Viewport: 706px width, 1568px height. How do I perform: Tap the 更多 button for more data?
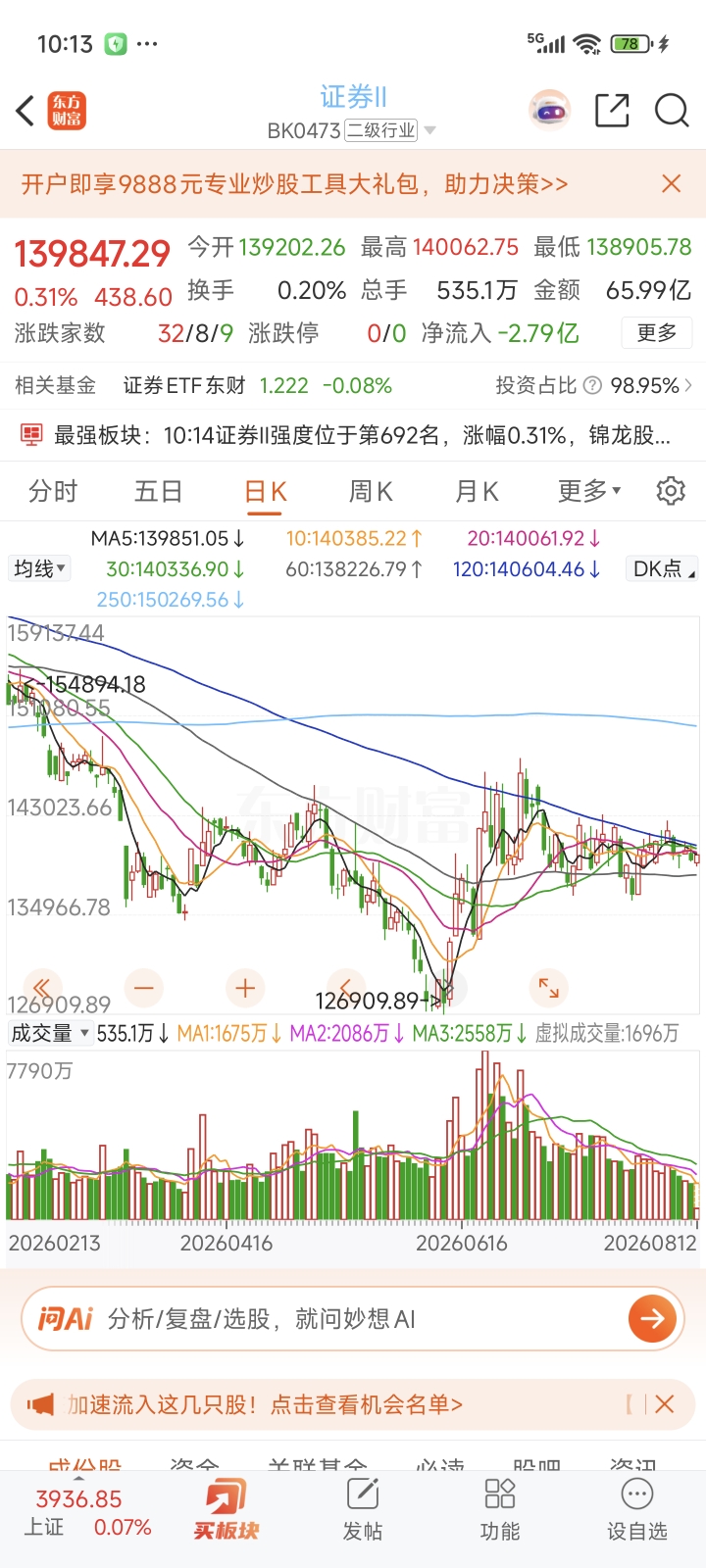tap(657, 333)
